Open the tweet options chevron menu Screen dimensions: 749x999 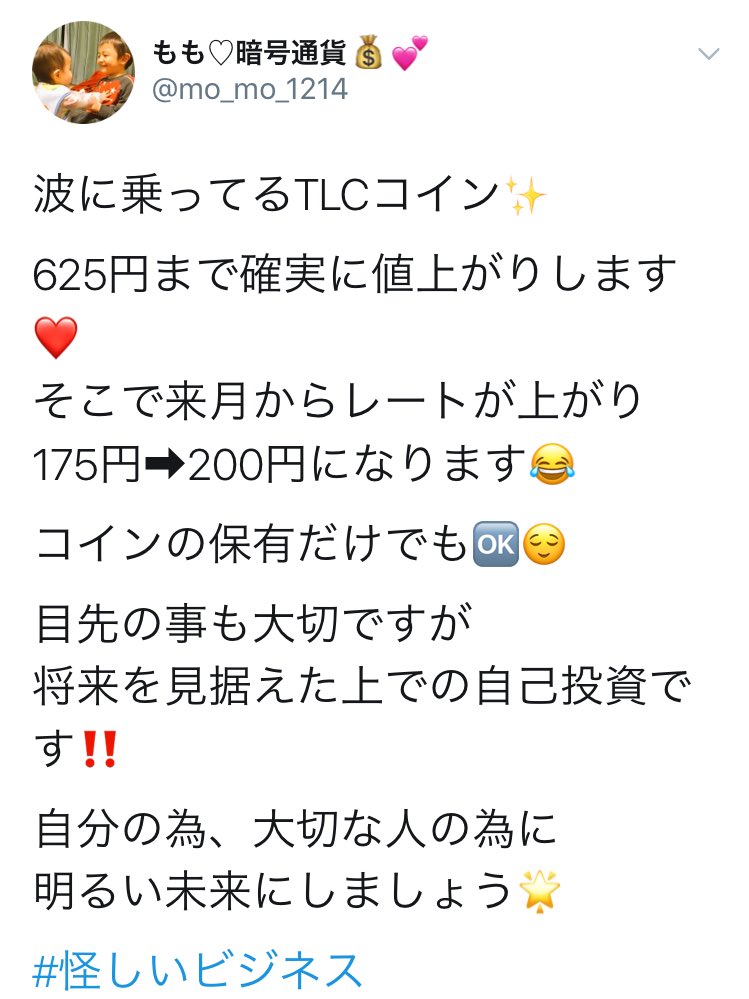708,54
